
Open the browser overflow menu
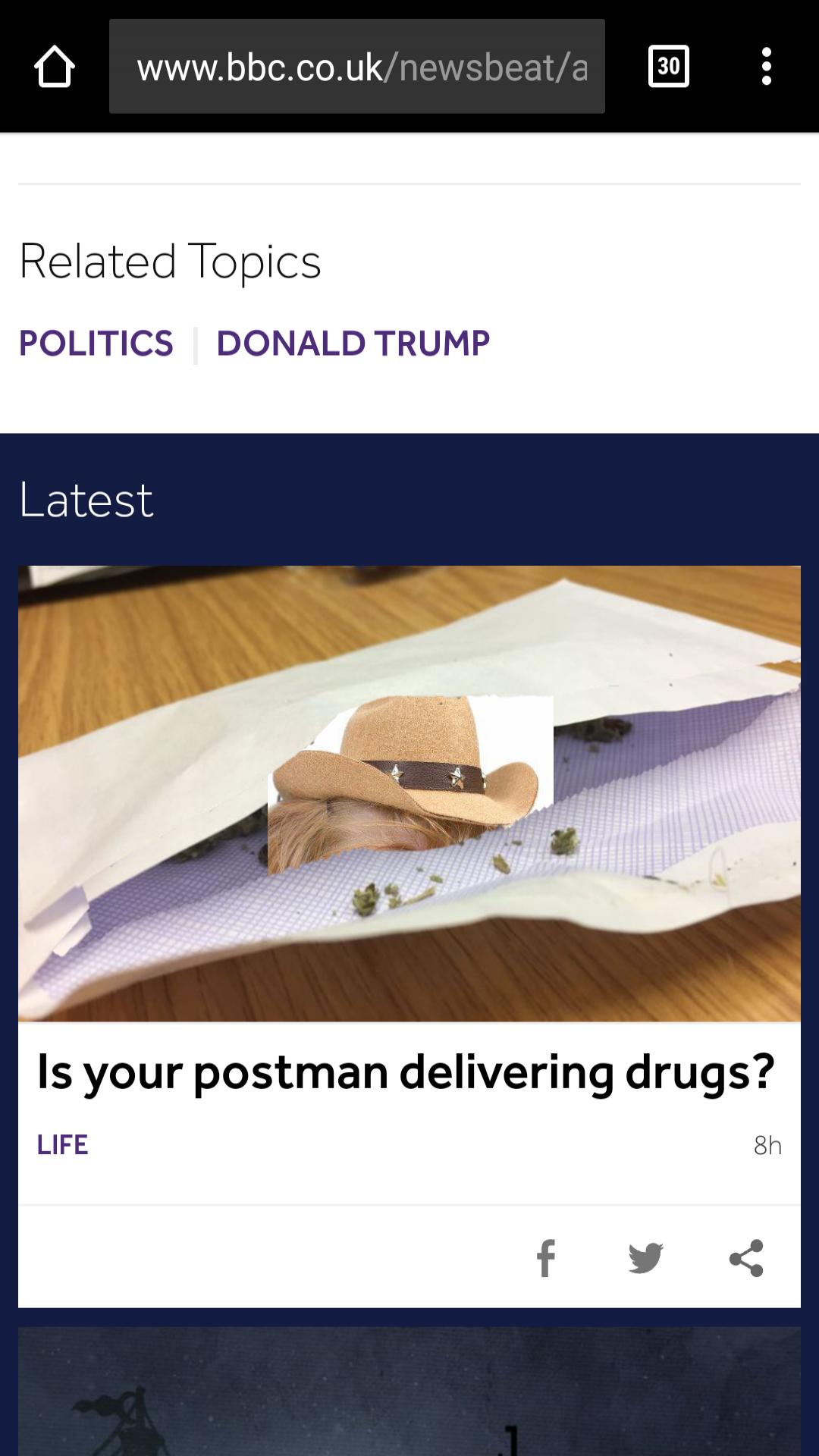point(766,67)
